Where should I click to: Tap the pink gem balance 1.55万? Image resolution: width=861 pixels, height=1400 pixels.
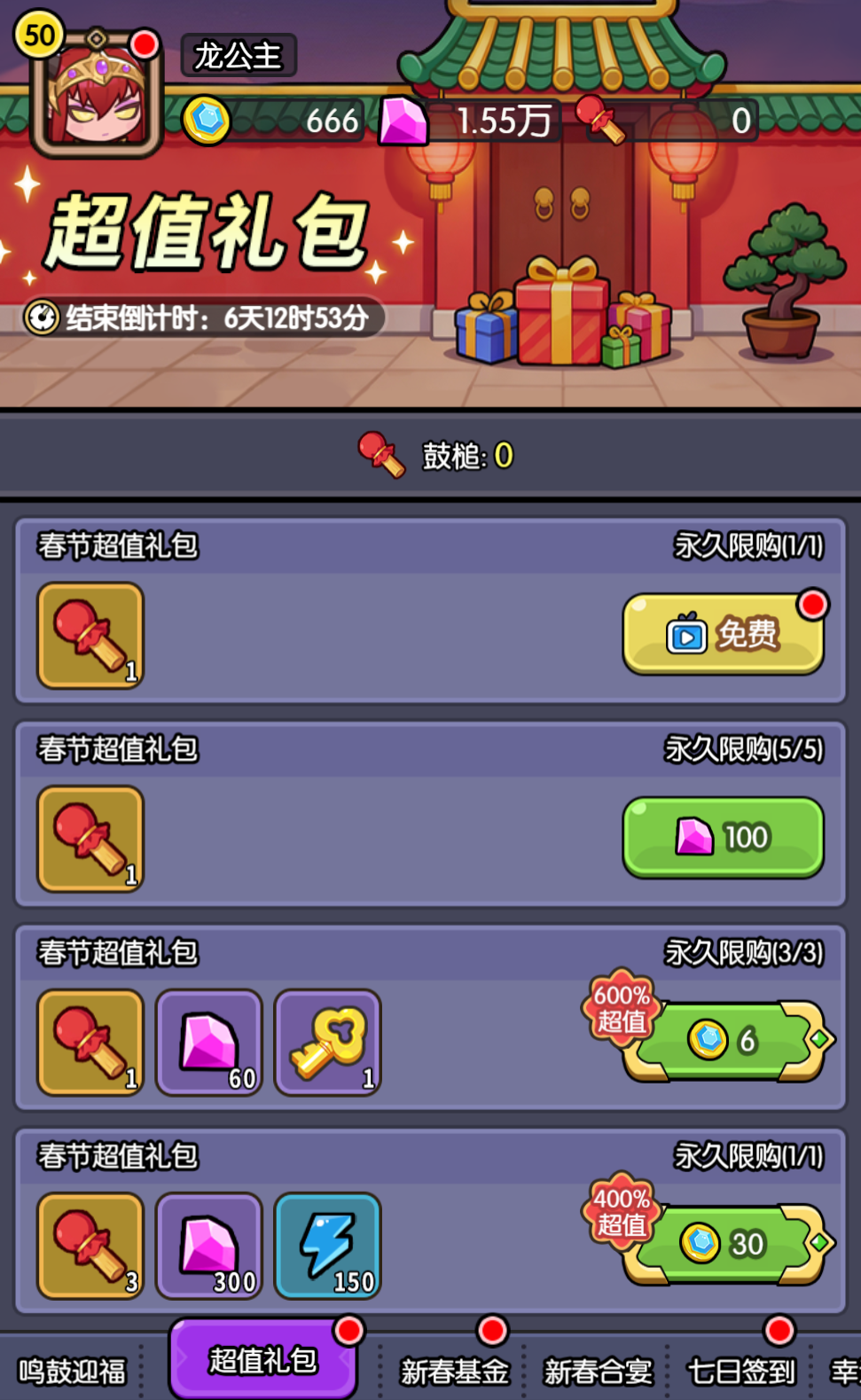click(x=470, y=121)
